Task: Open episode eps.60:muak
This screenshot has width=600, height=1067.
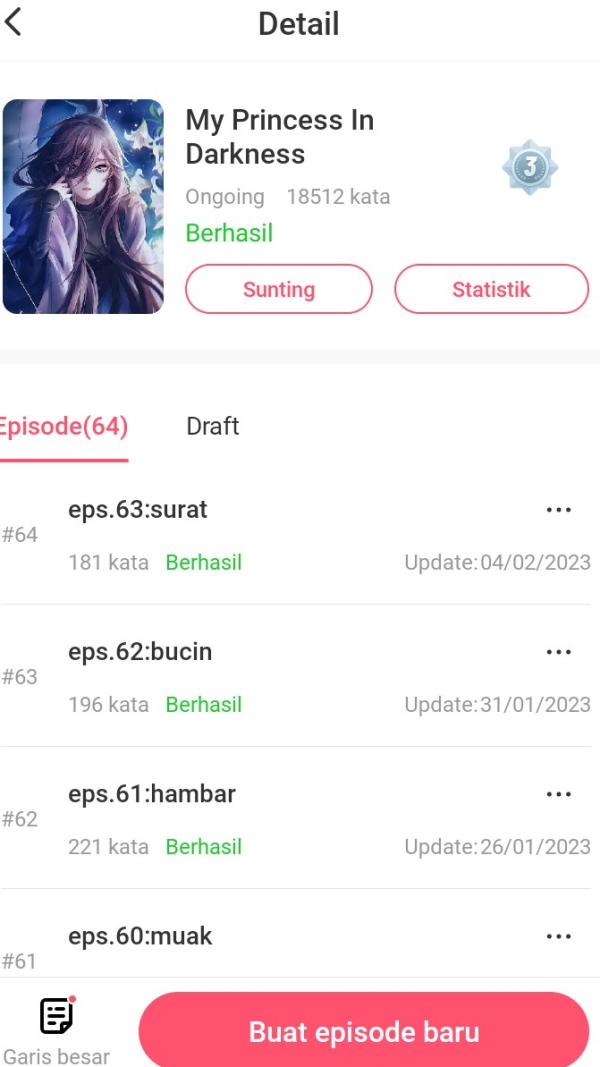Action: pos(140,937)
